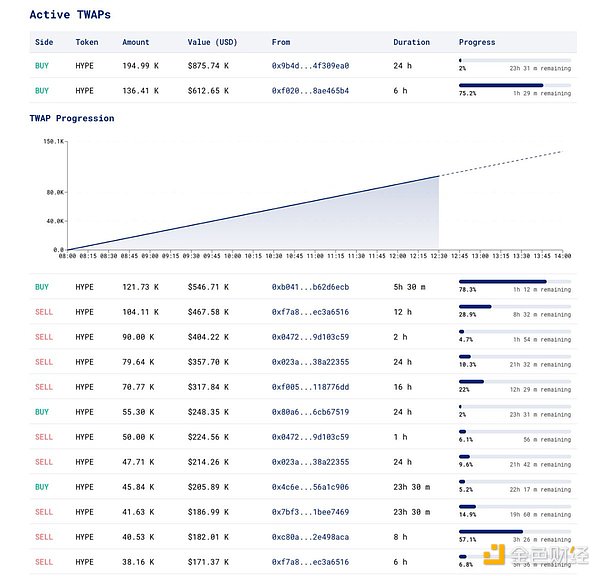Viewport: 600px width, 576px height.
Task: Open the address in the 79.64 K sell row
Action: [310, 362]
